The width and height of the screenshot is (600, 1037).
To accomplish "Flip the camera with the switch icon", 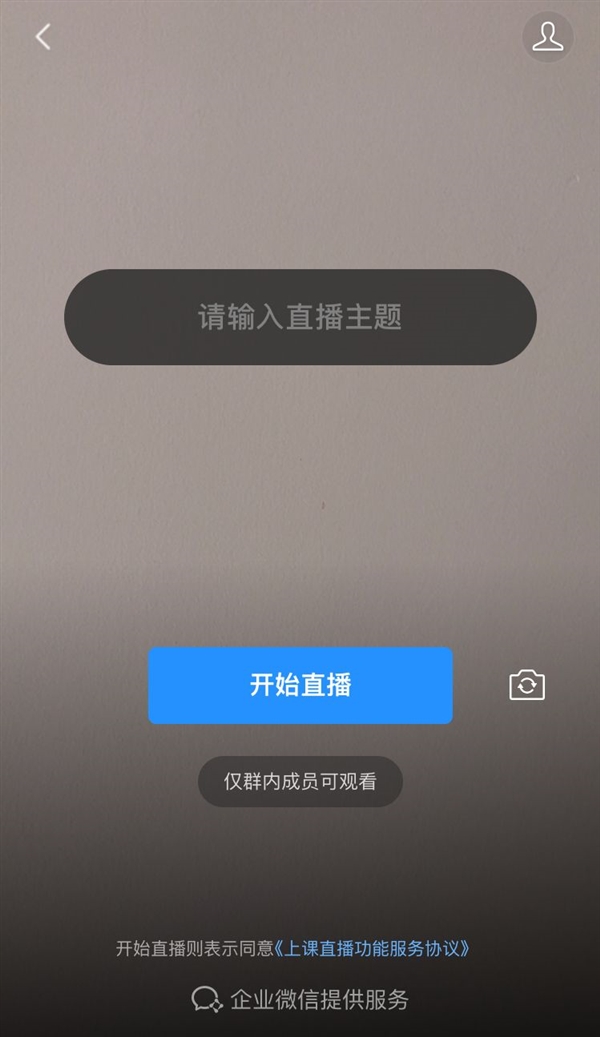I will coord(527,685).
